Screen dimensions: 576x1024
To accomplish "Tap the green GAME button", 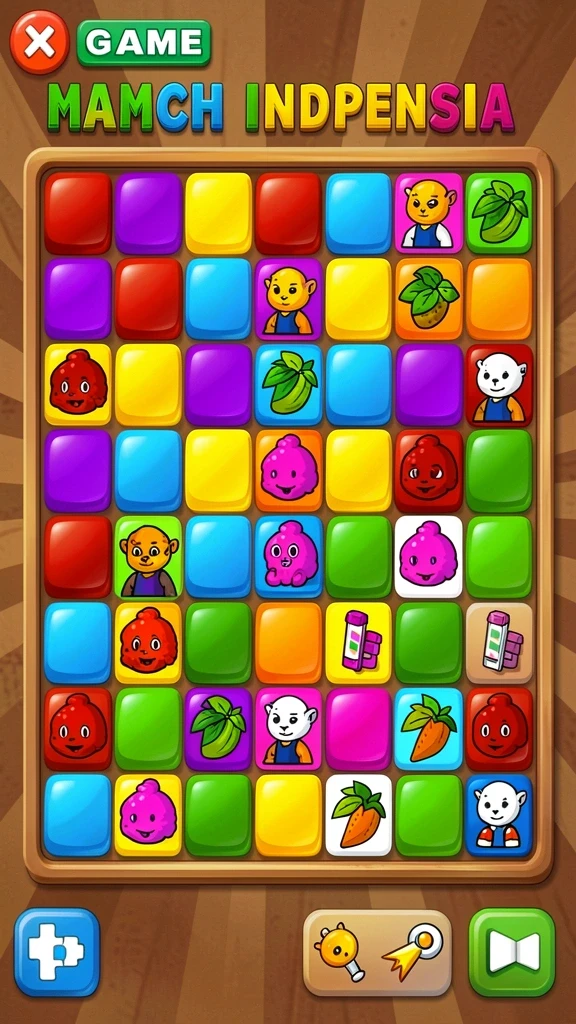I will click(144, 43).
